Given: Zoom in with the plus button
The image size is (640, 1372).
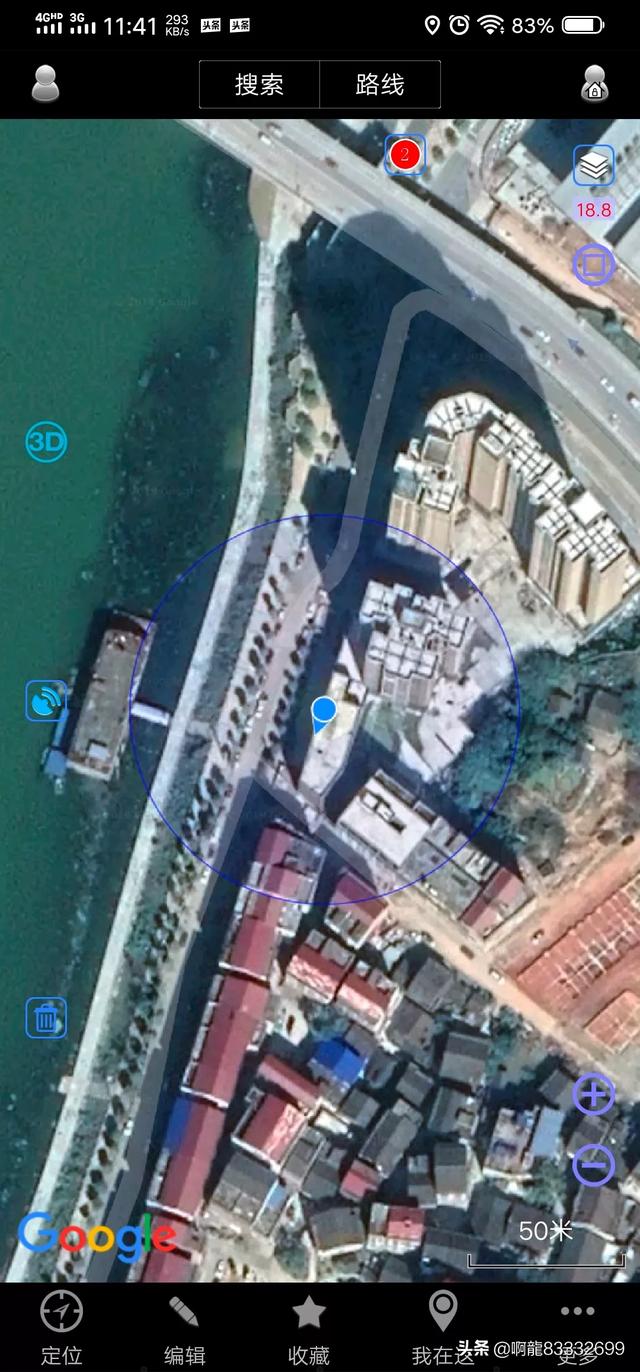Looking at the screenshot, I should (x=593, y=1095).
